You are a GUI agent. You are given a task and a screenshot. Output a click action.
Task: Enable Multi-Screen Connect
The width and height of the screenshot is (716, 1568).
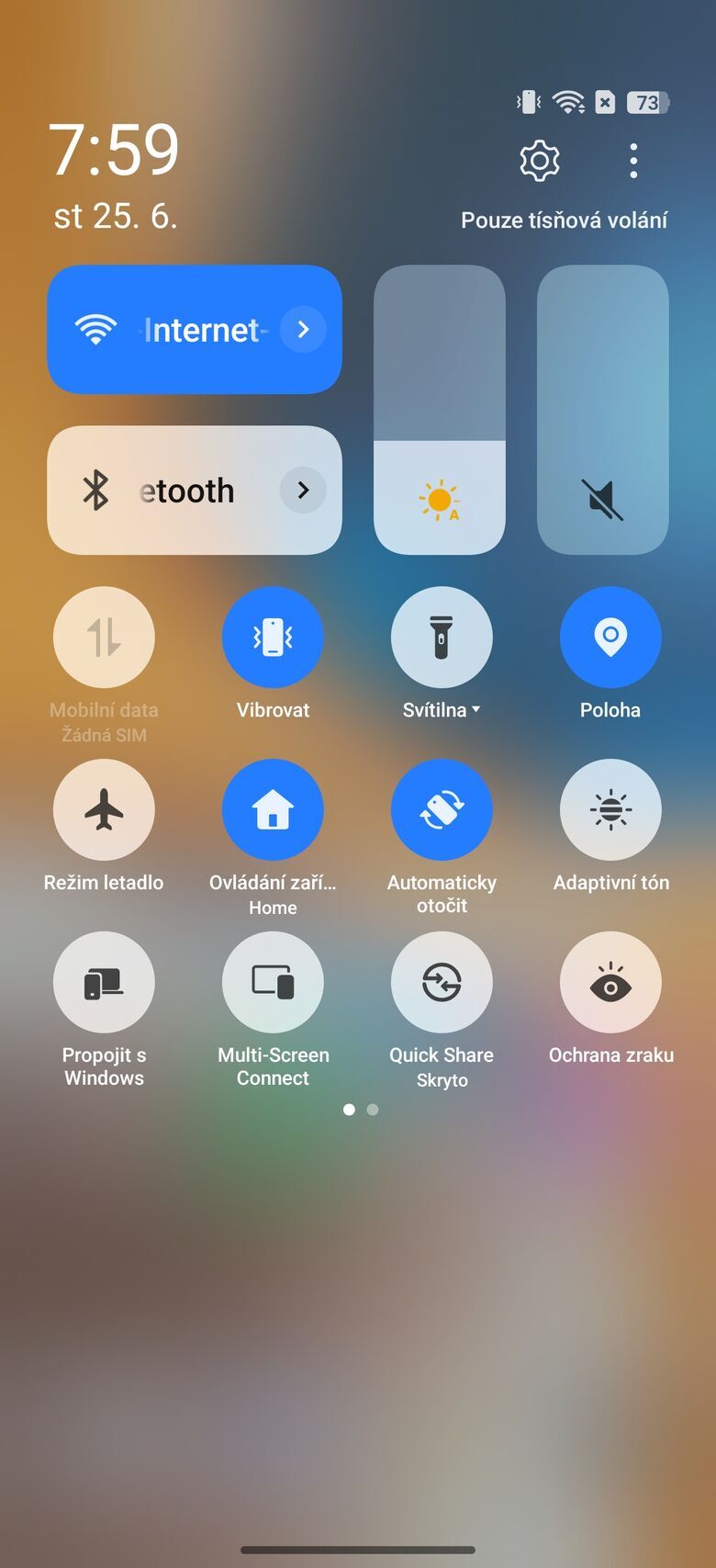point(273,983)
